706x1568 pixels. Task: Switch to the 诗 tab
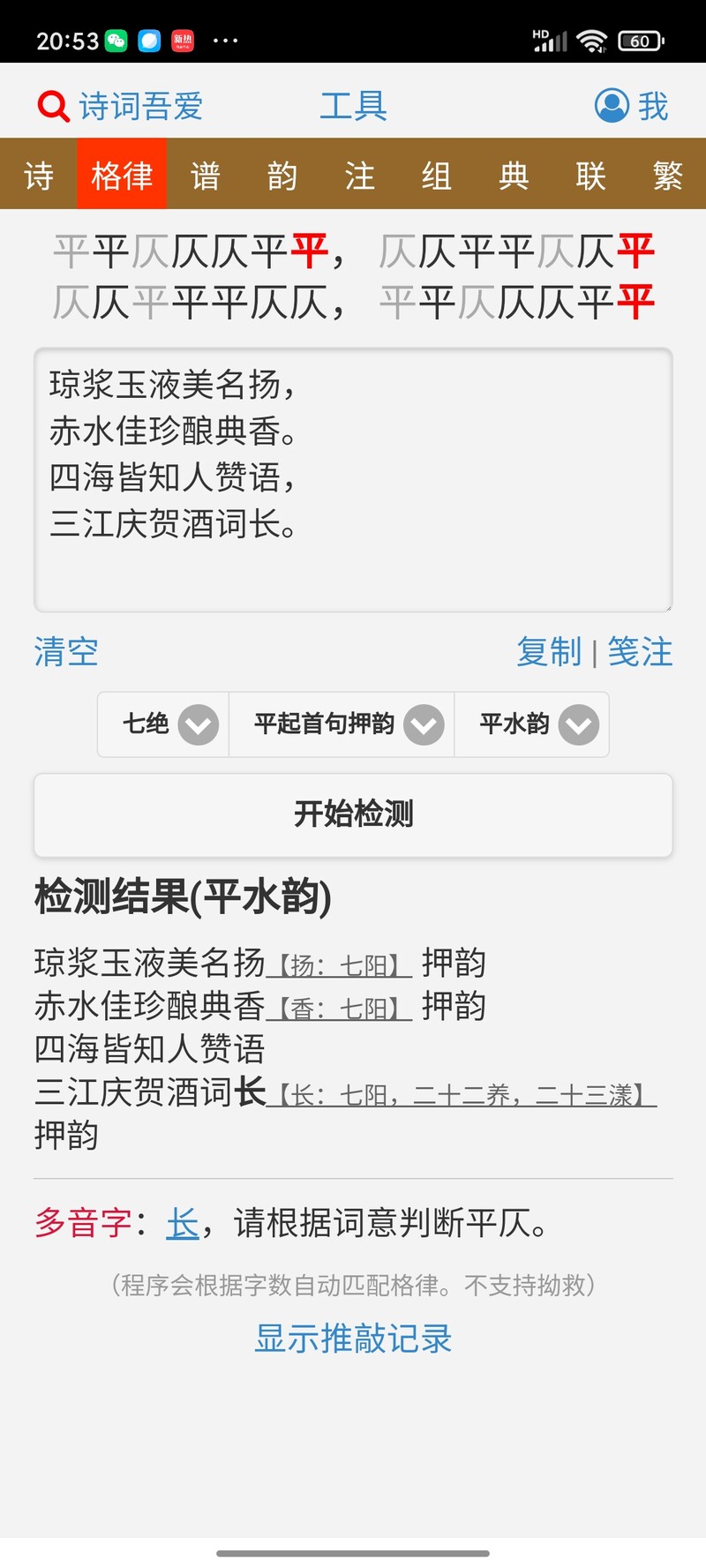pos(39,175)
